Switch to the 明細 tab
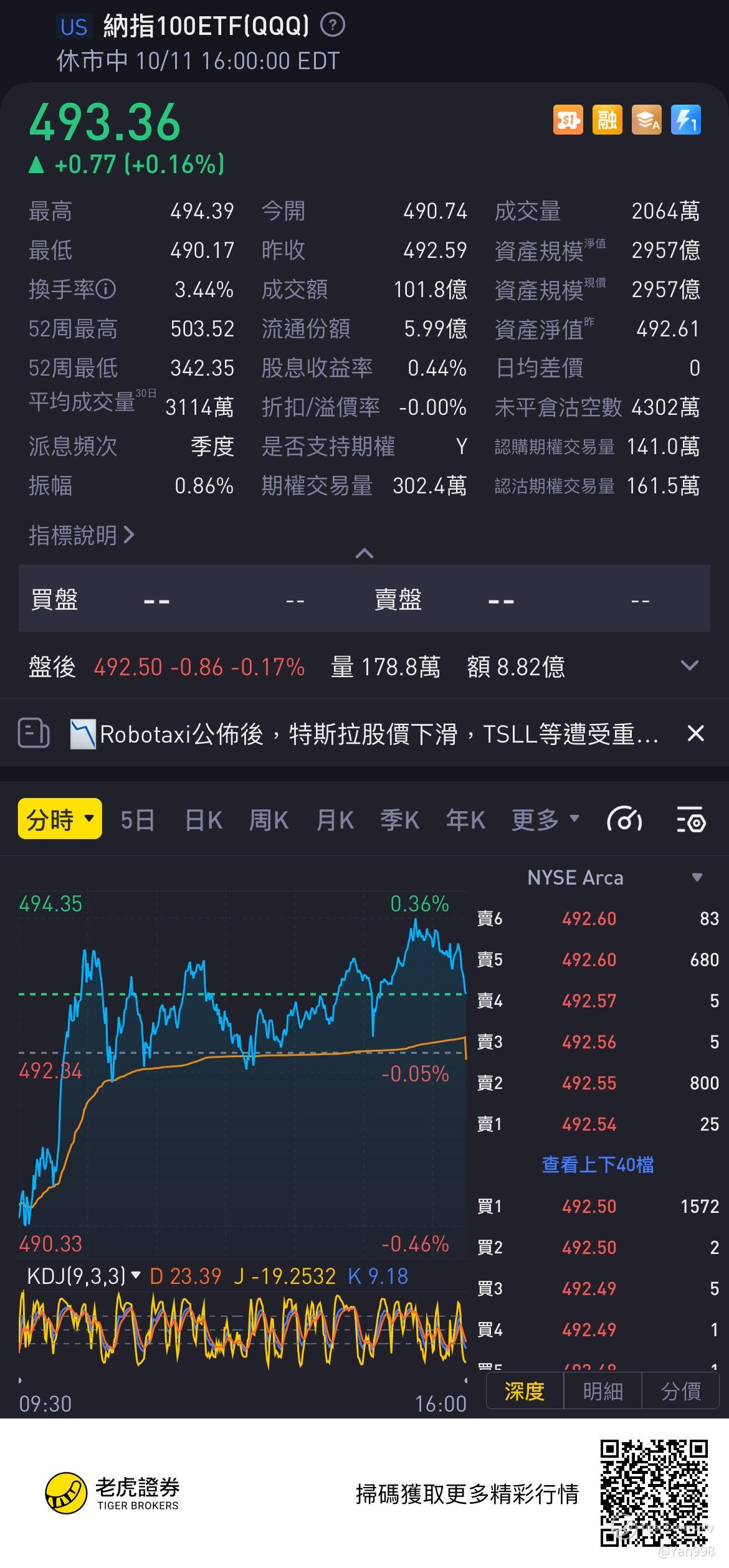The height and width of the screenshot is (1568, 729). click(603, 1391)
